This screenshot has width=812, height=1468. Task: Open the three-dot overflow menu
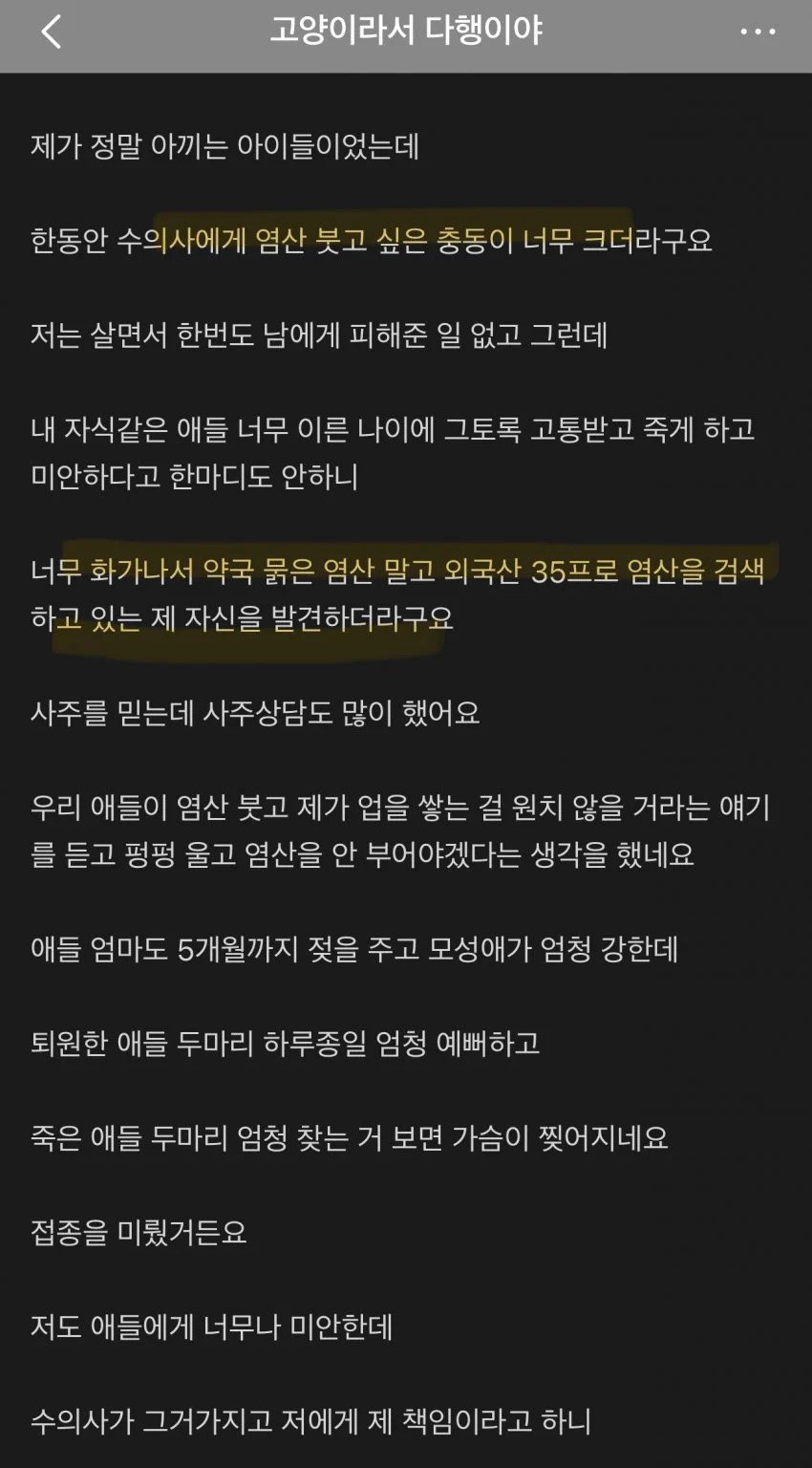pyautogui.click(x=758, y=32)
